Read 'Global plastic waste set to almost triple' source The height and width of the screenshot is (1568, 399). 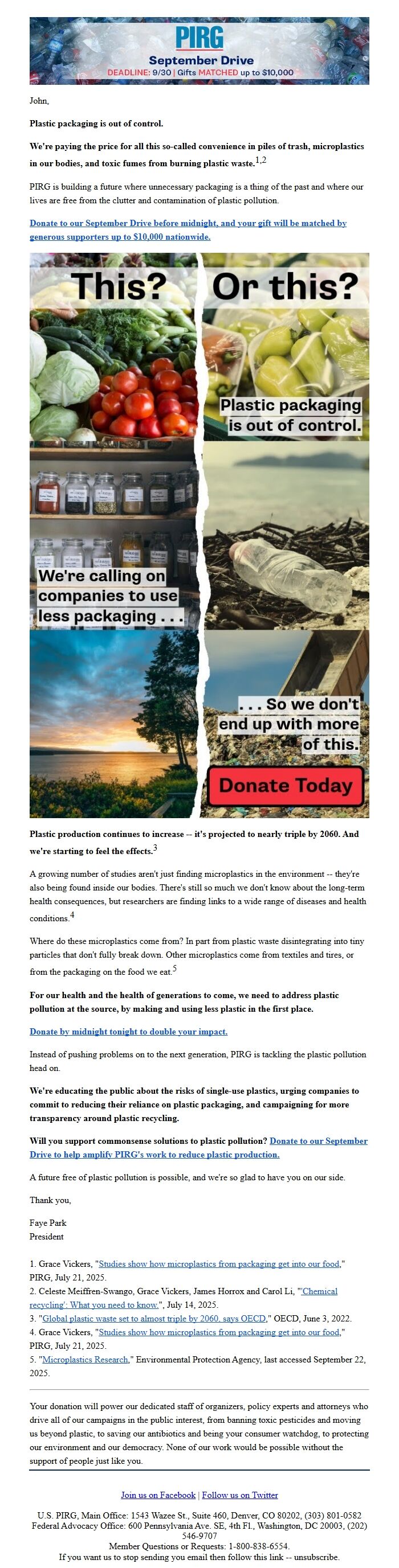point(154,1319)
